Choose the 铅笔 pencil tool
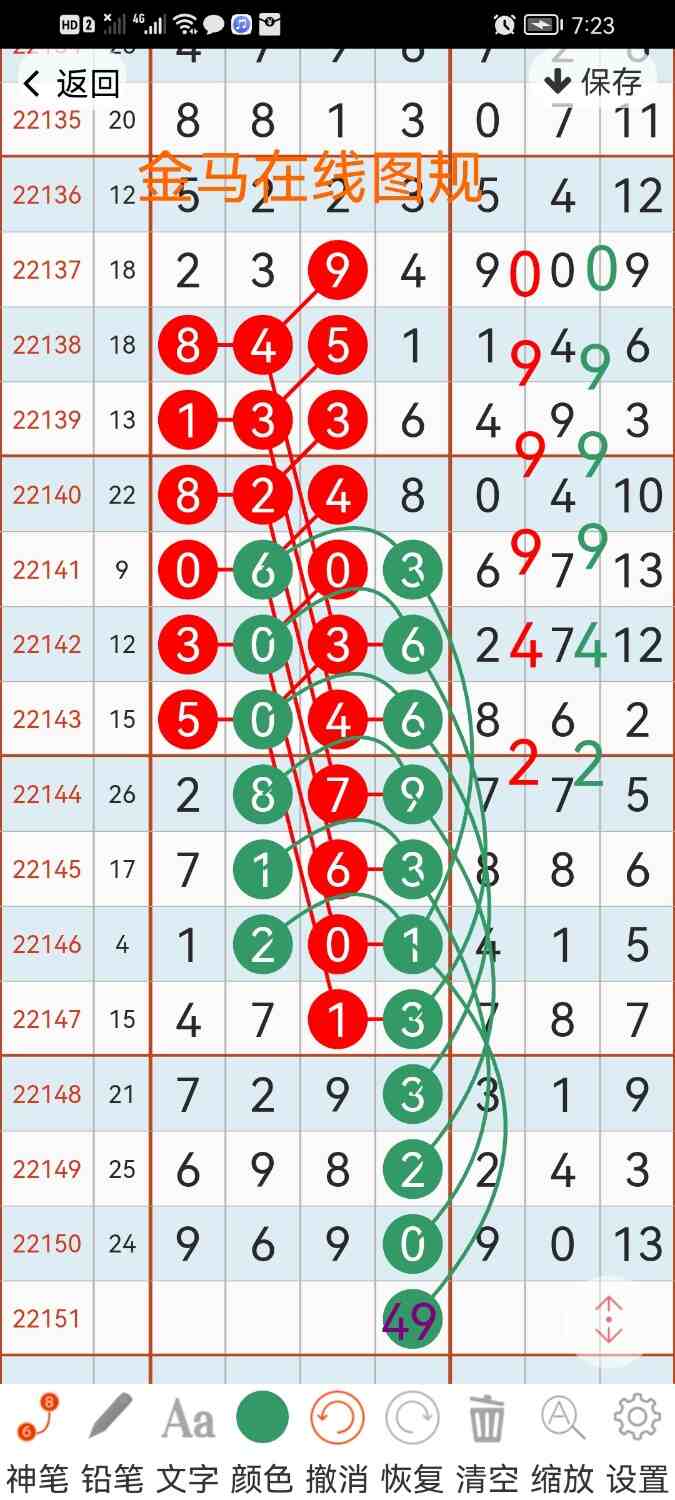The width and height of the screenshot is (675, 1500). (112, 1440)
